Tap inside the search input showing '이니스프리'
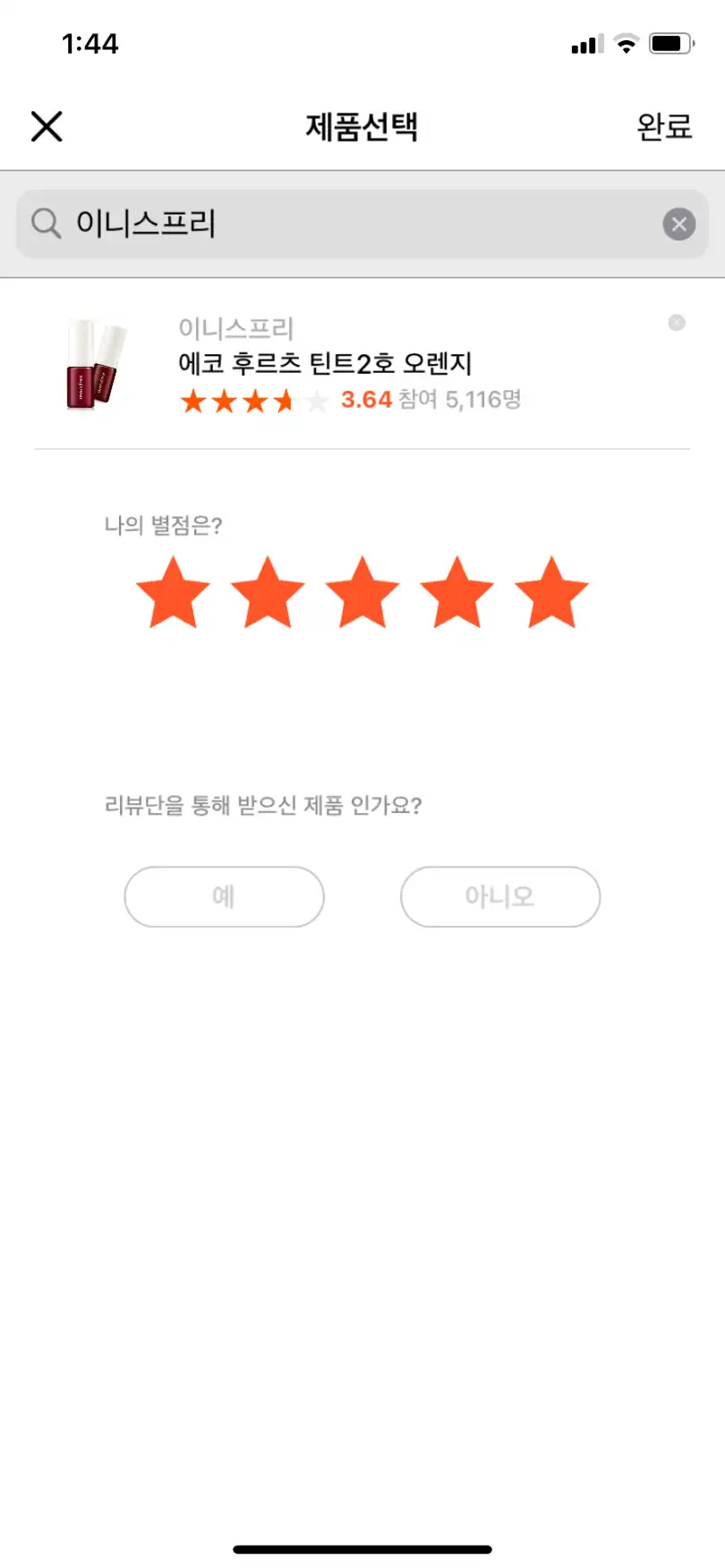 click(269, 224)
